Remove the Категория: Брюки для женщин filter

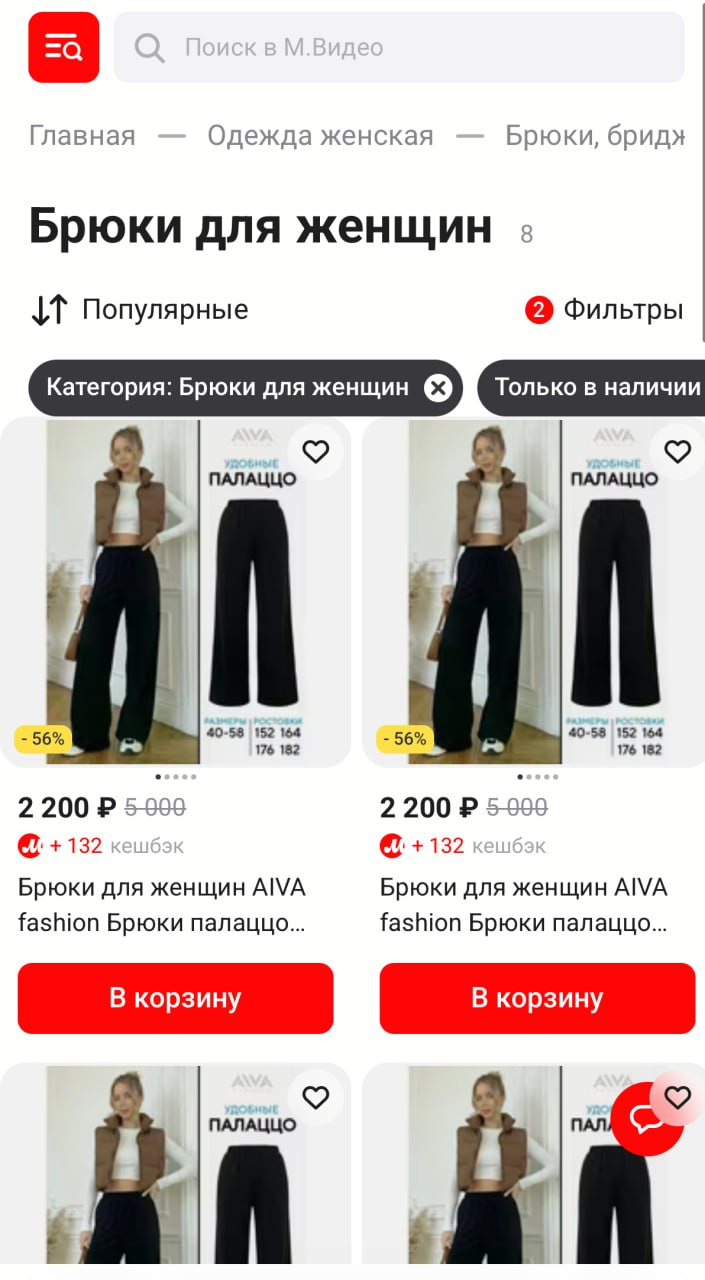[x=438, y=388]
